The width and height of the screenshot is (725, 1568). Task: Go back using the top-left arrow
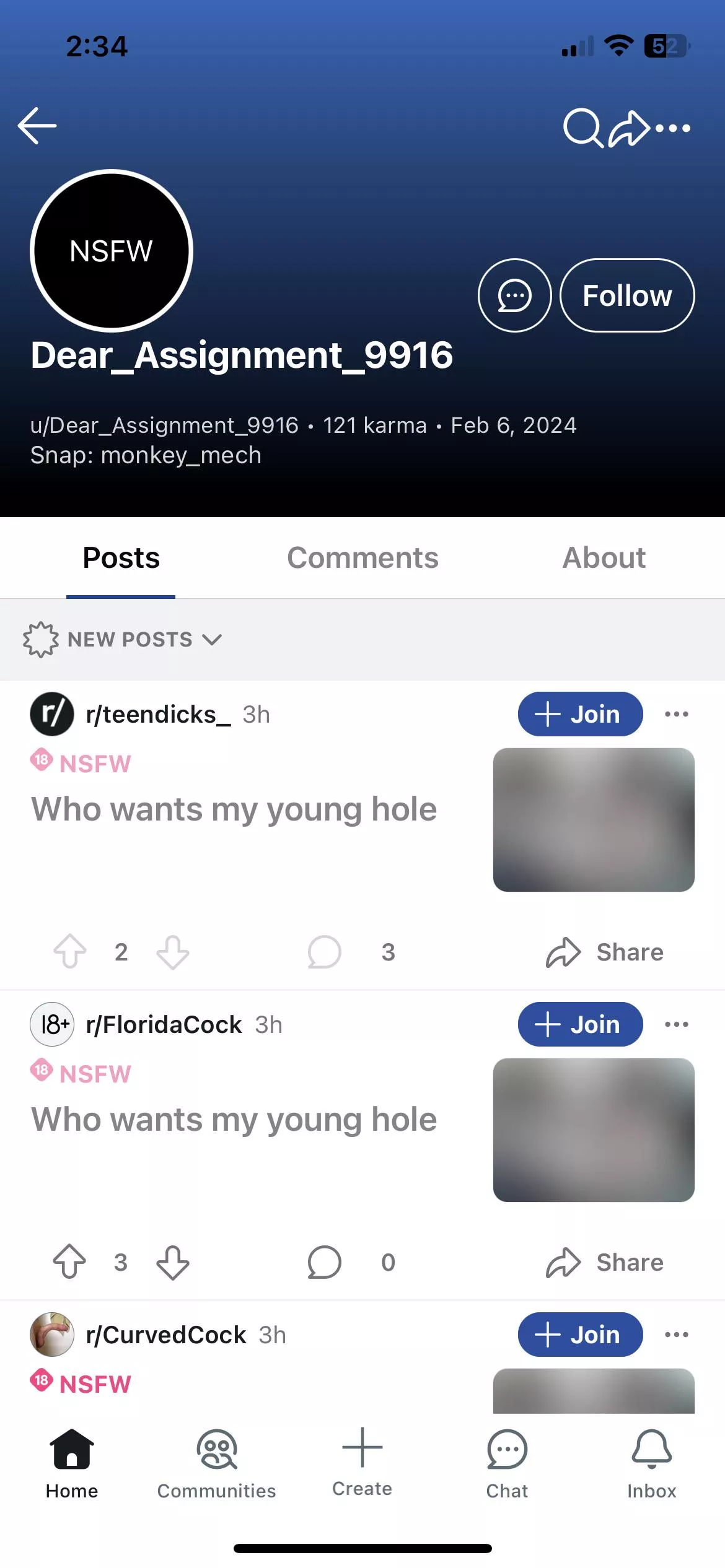[37, 126]
